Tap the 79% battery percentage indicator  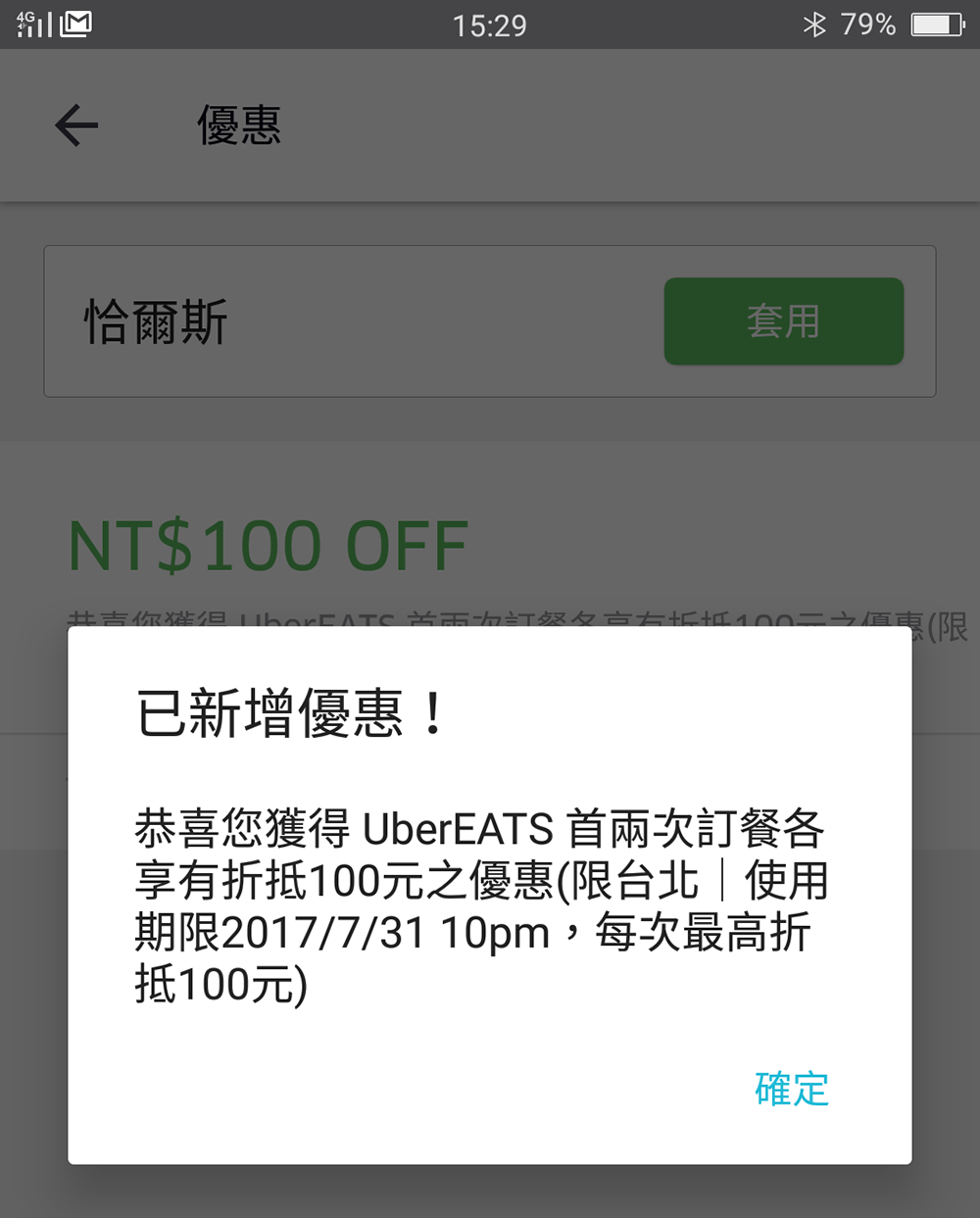pos(870,24)
